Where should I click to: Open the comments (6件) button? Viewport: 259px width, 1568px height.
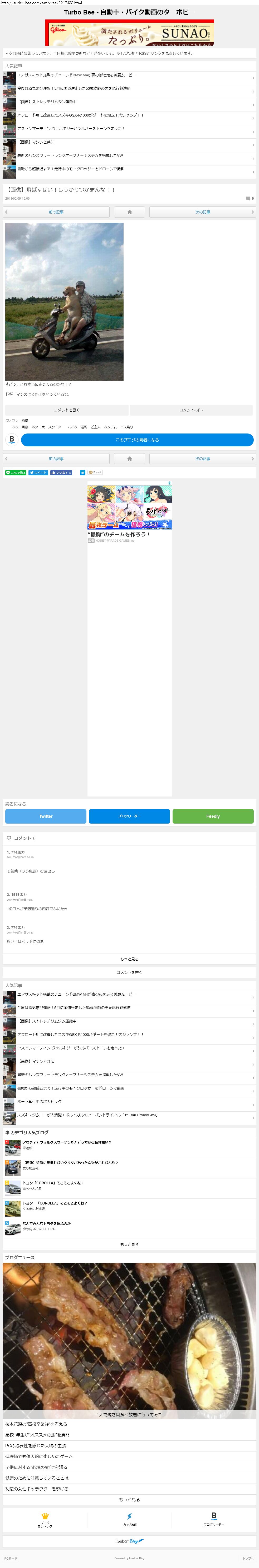(x=191, y=410)
